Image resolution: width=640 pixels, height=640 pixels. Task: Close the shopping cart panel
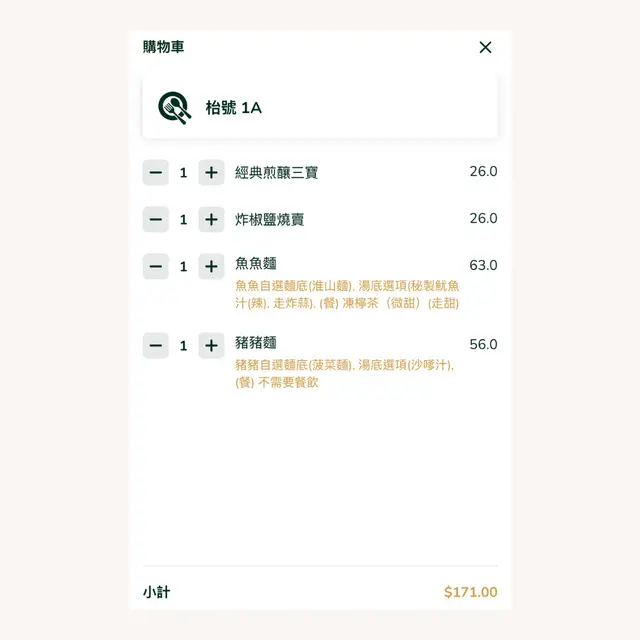pos(485,47)
